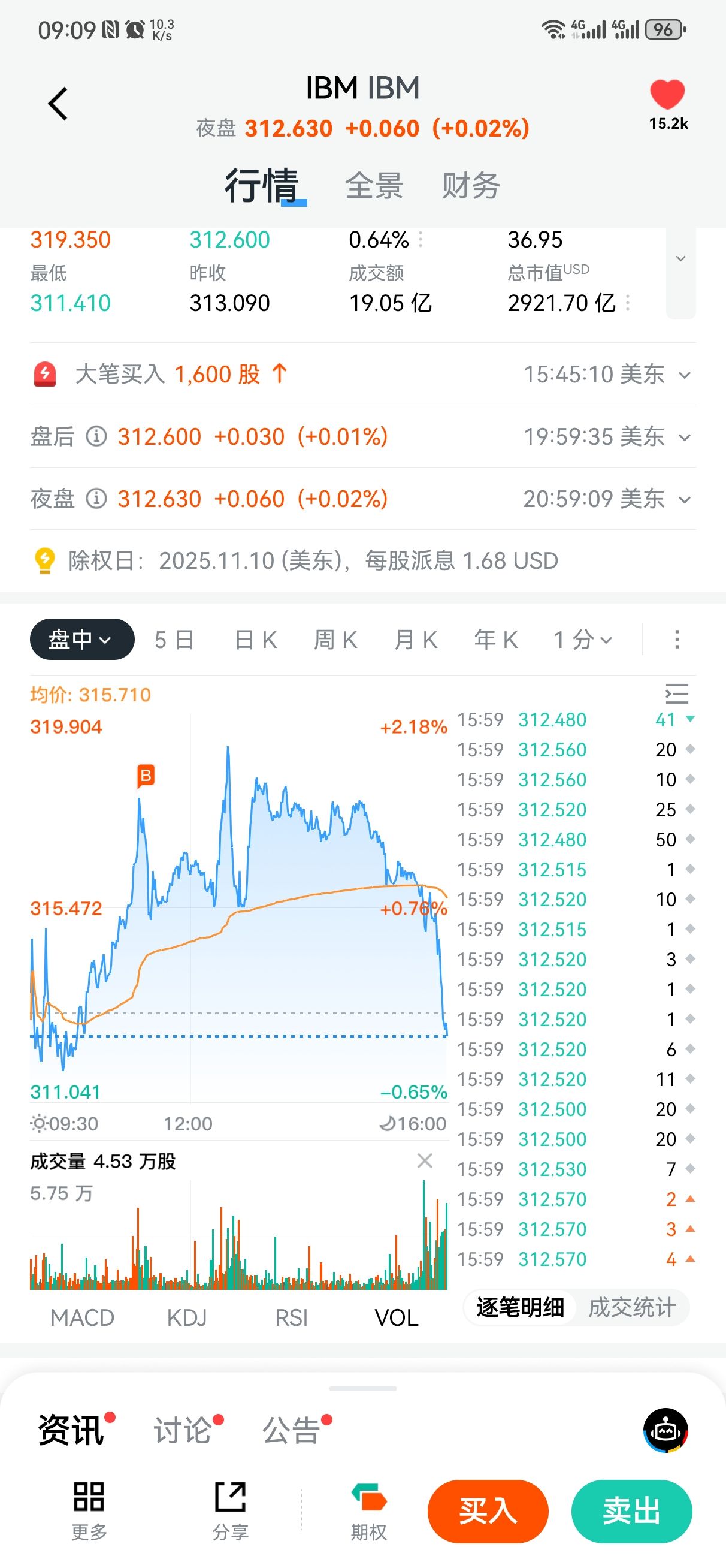The image size is (726, 1568).
Task: Expand the 盘后 quote row
Action: pyautogui.click(x=684, y=438)
